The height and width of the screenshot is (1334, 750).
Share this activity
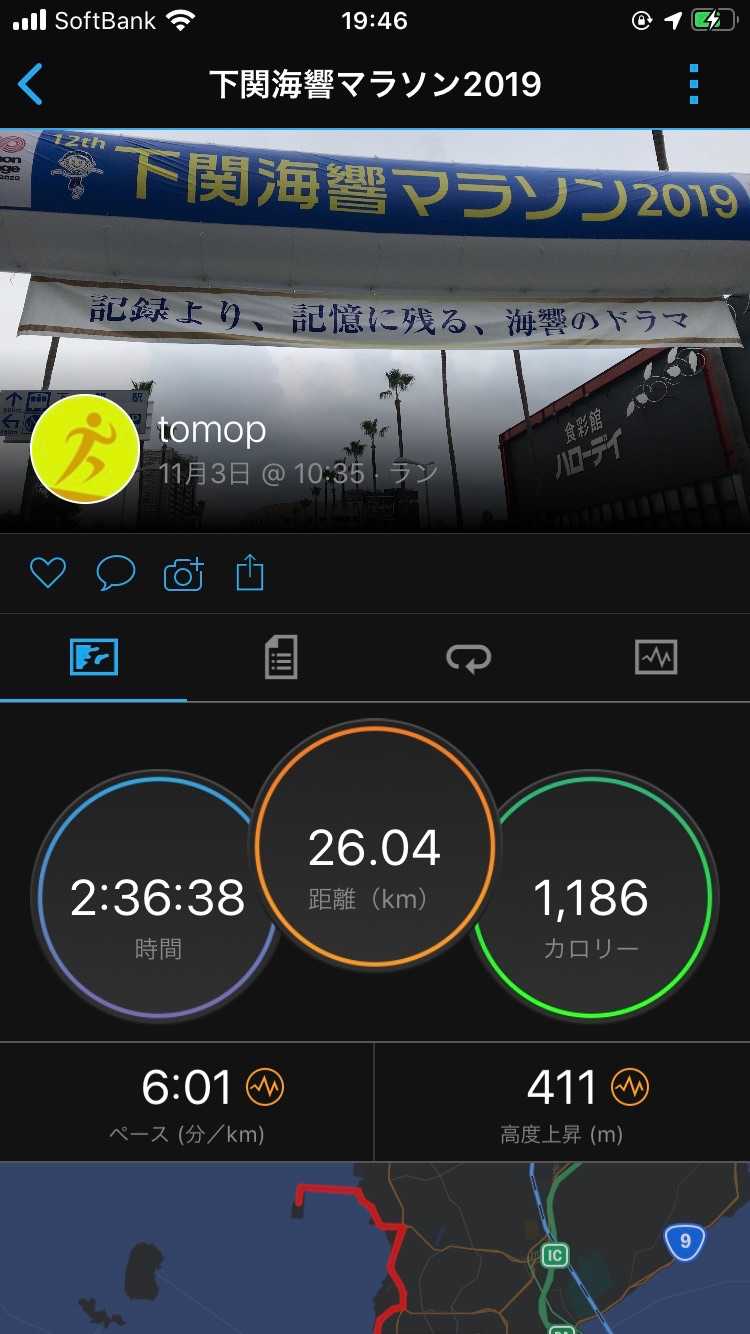[250, 573]
